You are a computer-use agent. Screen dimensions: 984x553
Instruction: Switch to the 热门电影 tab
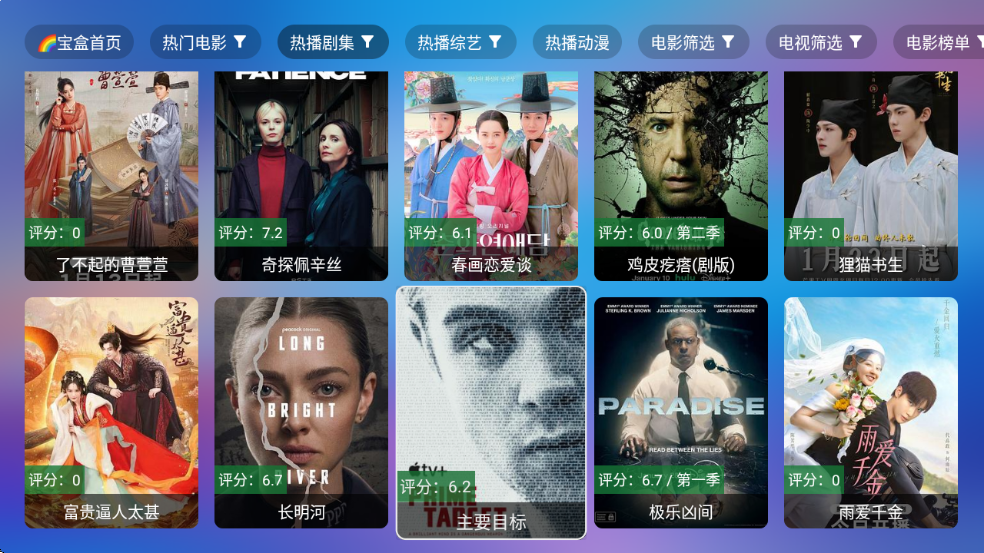[205, 43]
